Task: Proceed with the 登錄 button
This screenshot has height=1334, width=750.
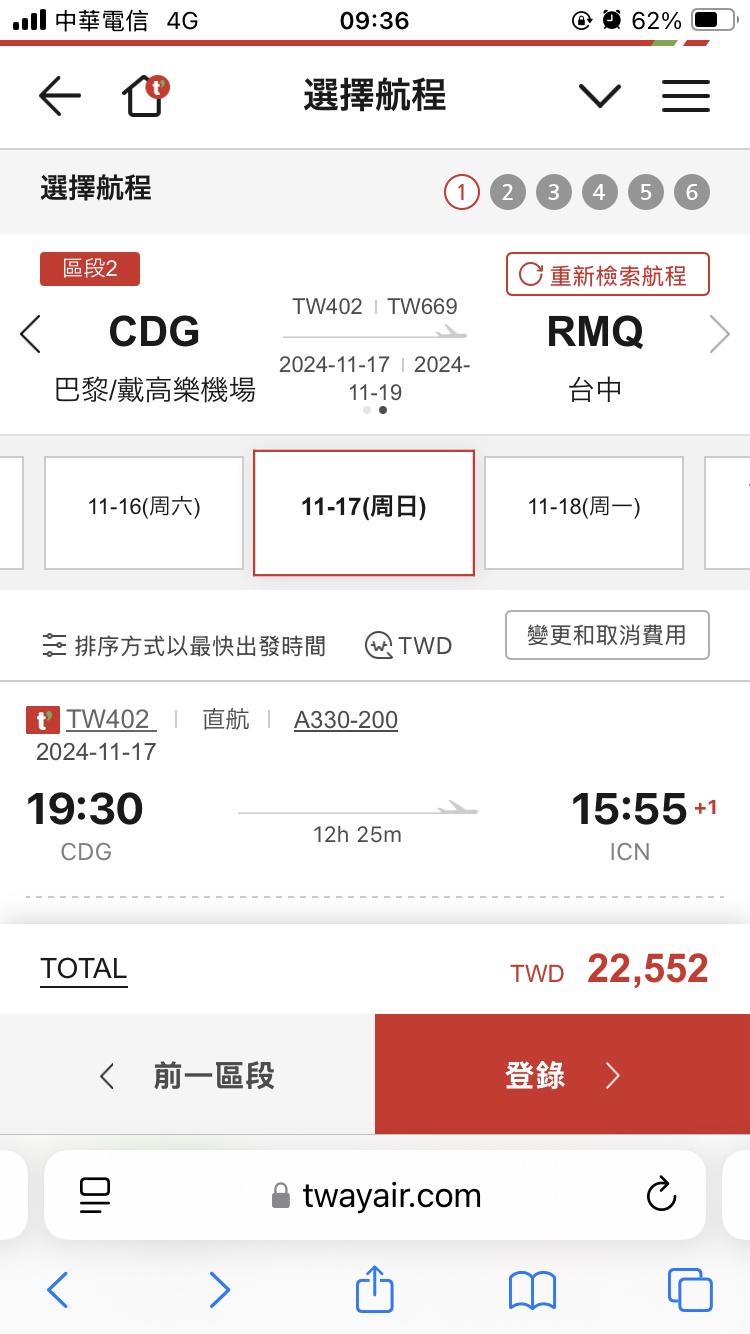Action: coord(562,1075)
